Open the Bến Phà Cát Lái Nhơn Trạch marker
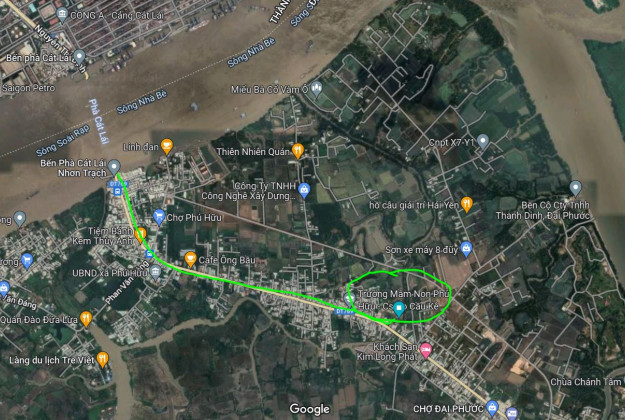The width and height of the screenshot is (625, 420). pos(114,166)
